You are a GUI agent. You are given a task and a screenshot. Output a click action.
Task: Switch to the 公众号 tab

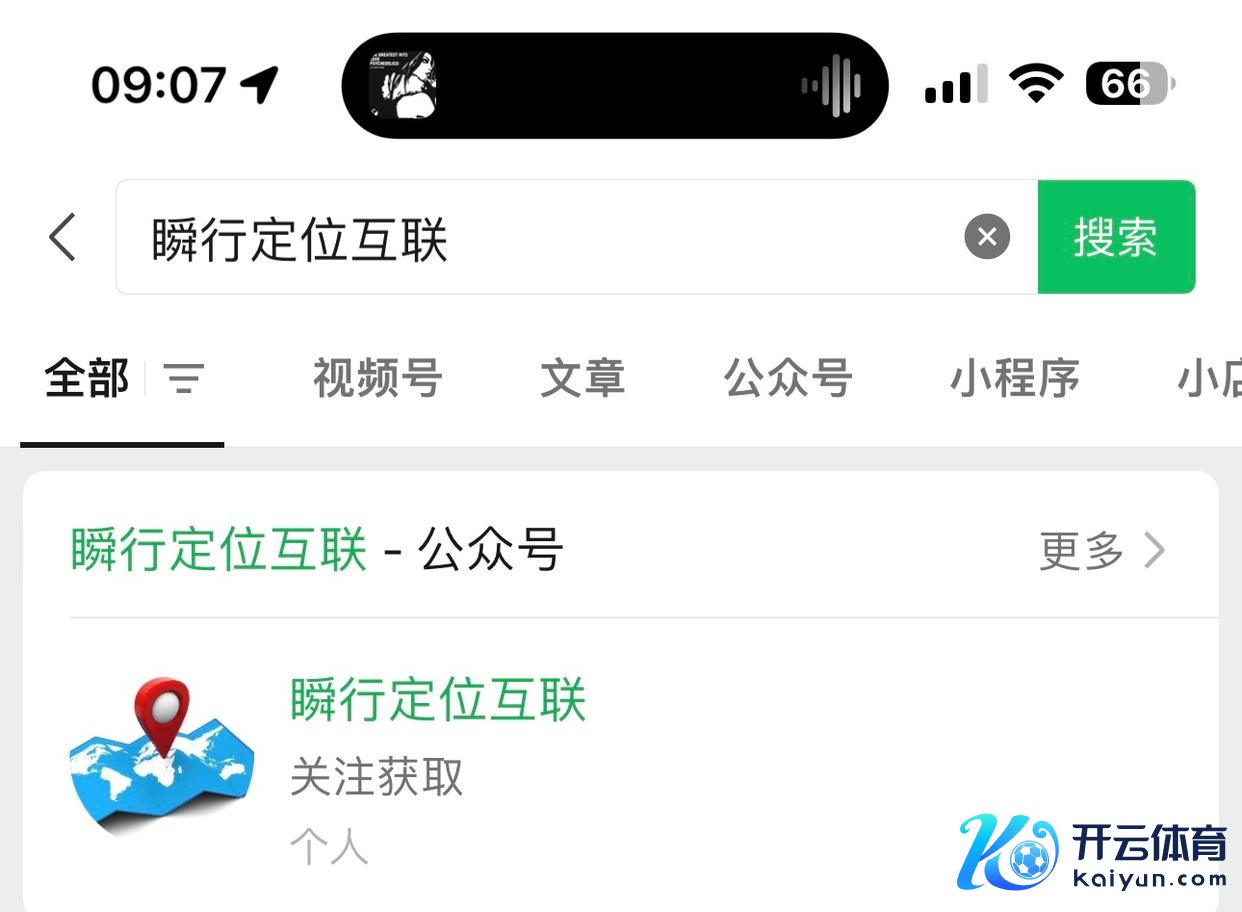(x=787, y=379)
